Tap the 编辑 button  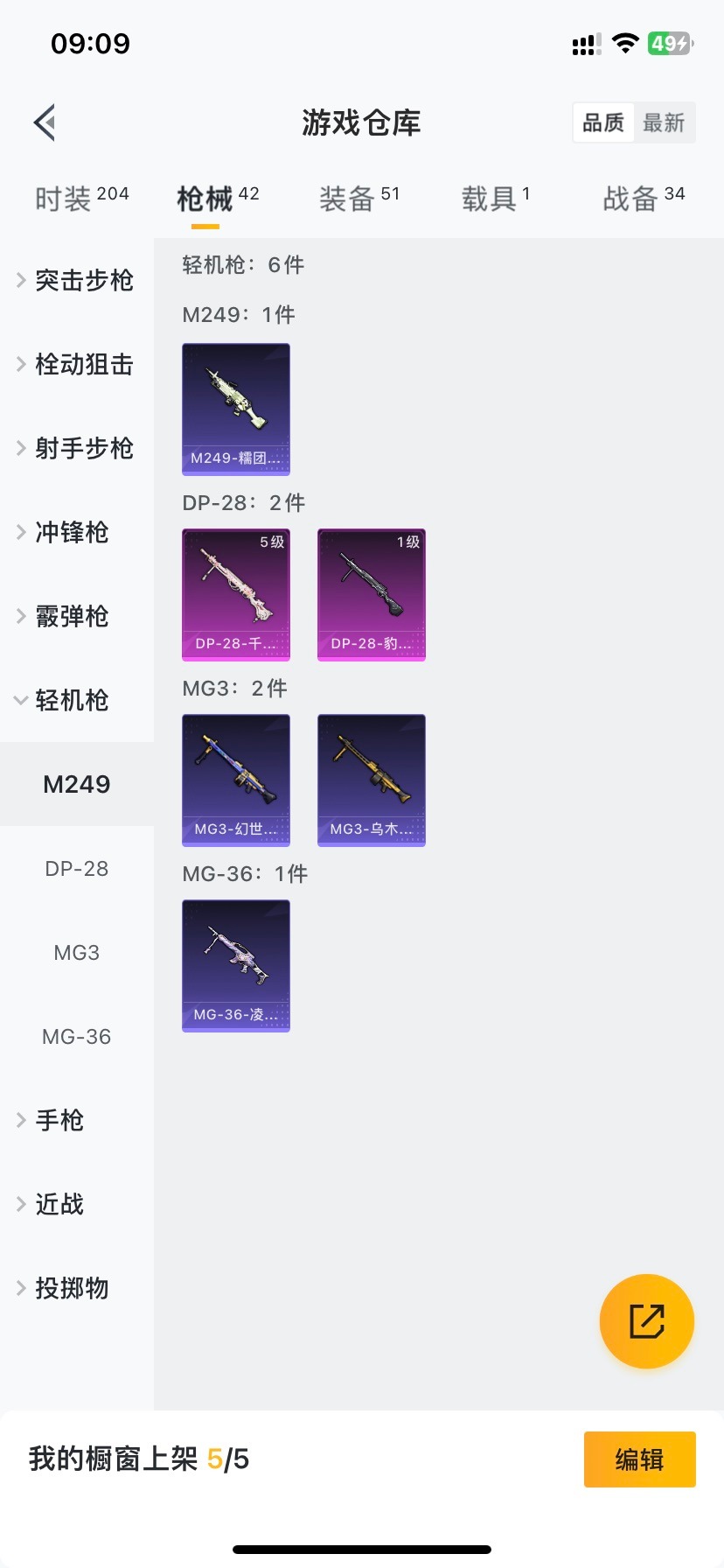639,1459
